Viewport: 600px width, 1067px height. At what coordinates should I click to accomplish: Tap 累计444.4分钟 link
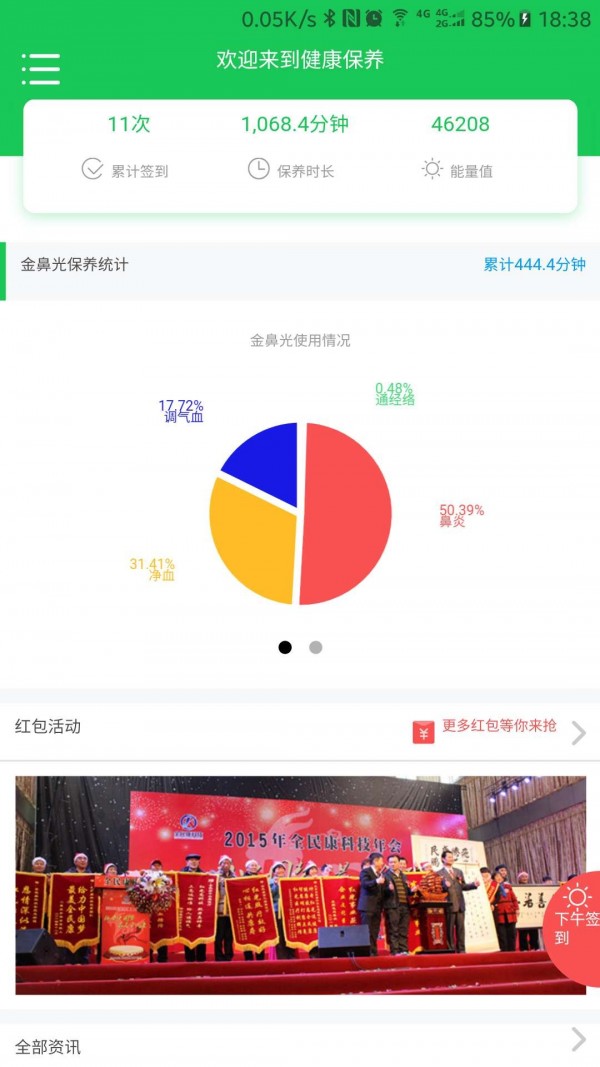pos(534,265)
